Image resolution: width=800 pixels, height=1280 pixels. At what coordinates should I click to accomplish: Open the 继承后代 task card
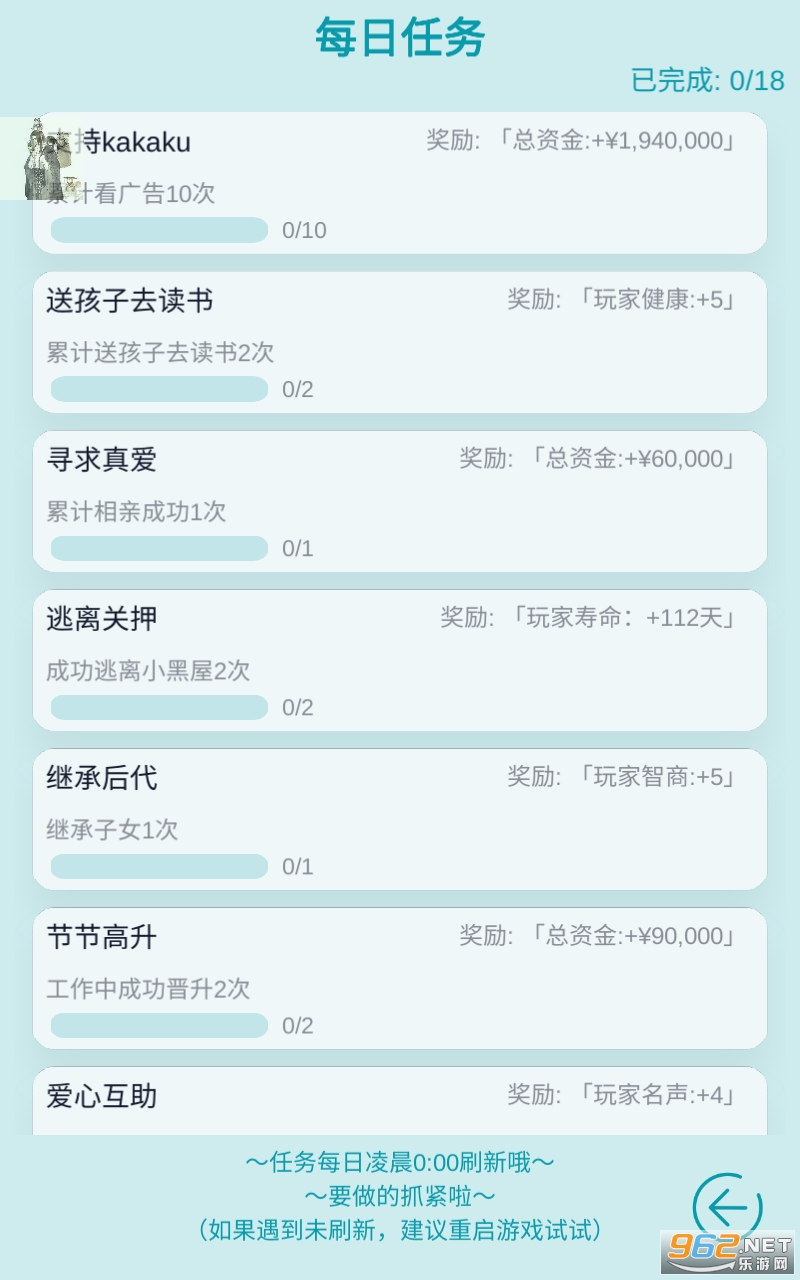coord(400,819)
